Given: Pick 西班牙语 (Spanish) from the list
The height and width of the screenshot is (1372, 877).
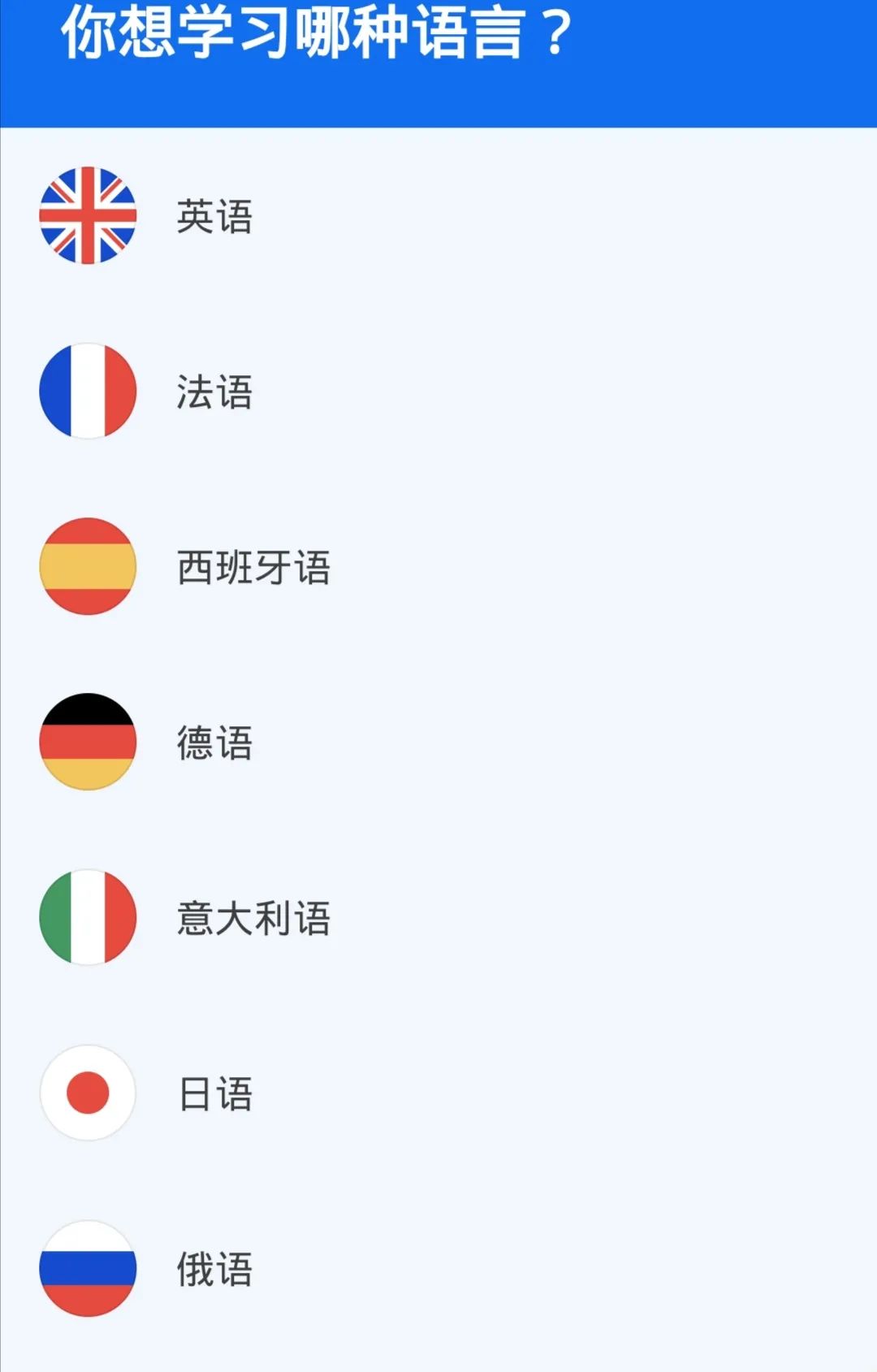Looking at the screenshot, I should click(253, 567).
